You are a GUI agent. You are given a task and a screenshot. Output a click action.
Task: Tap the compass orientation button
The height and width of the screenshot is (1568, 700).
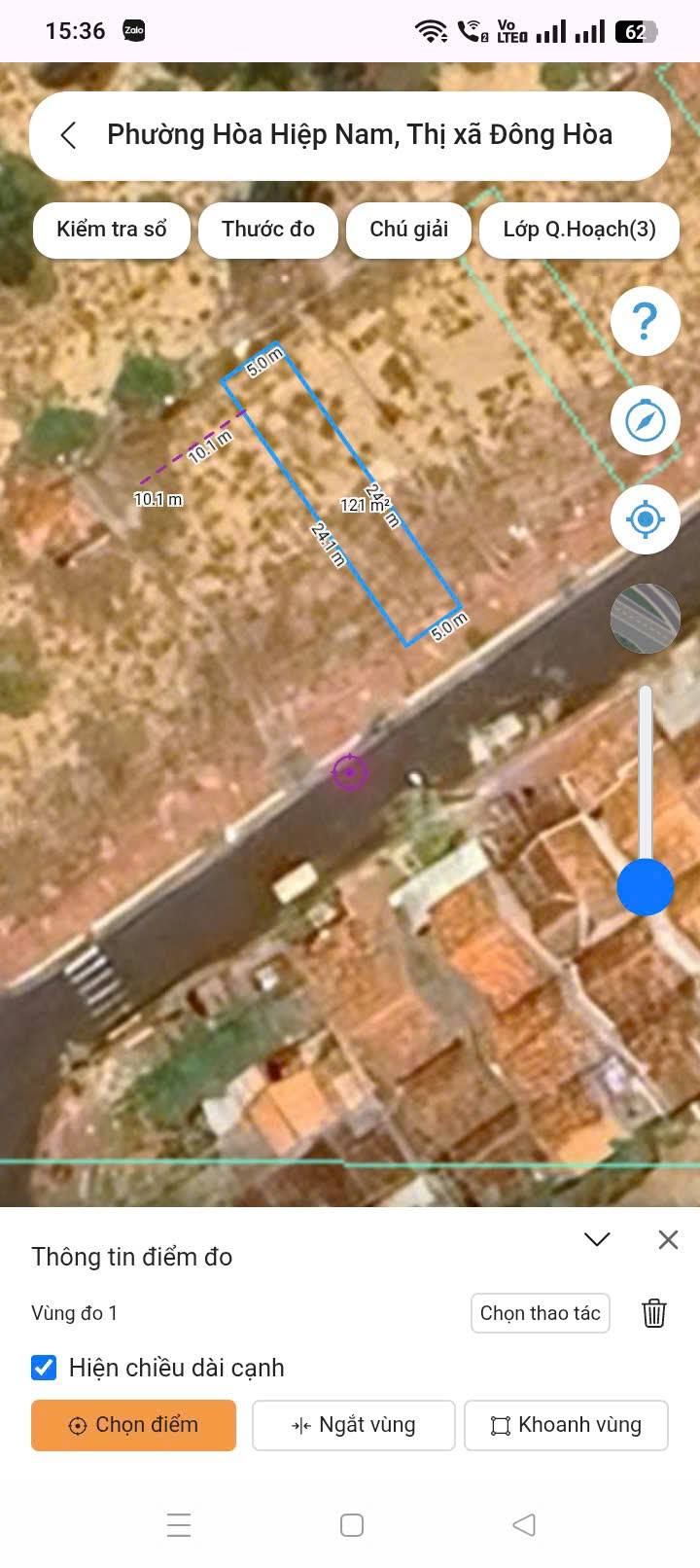tap(645, 420)
